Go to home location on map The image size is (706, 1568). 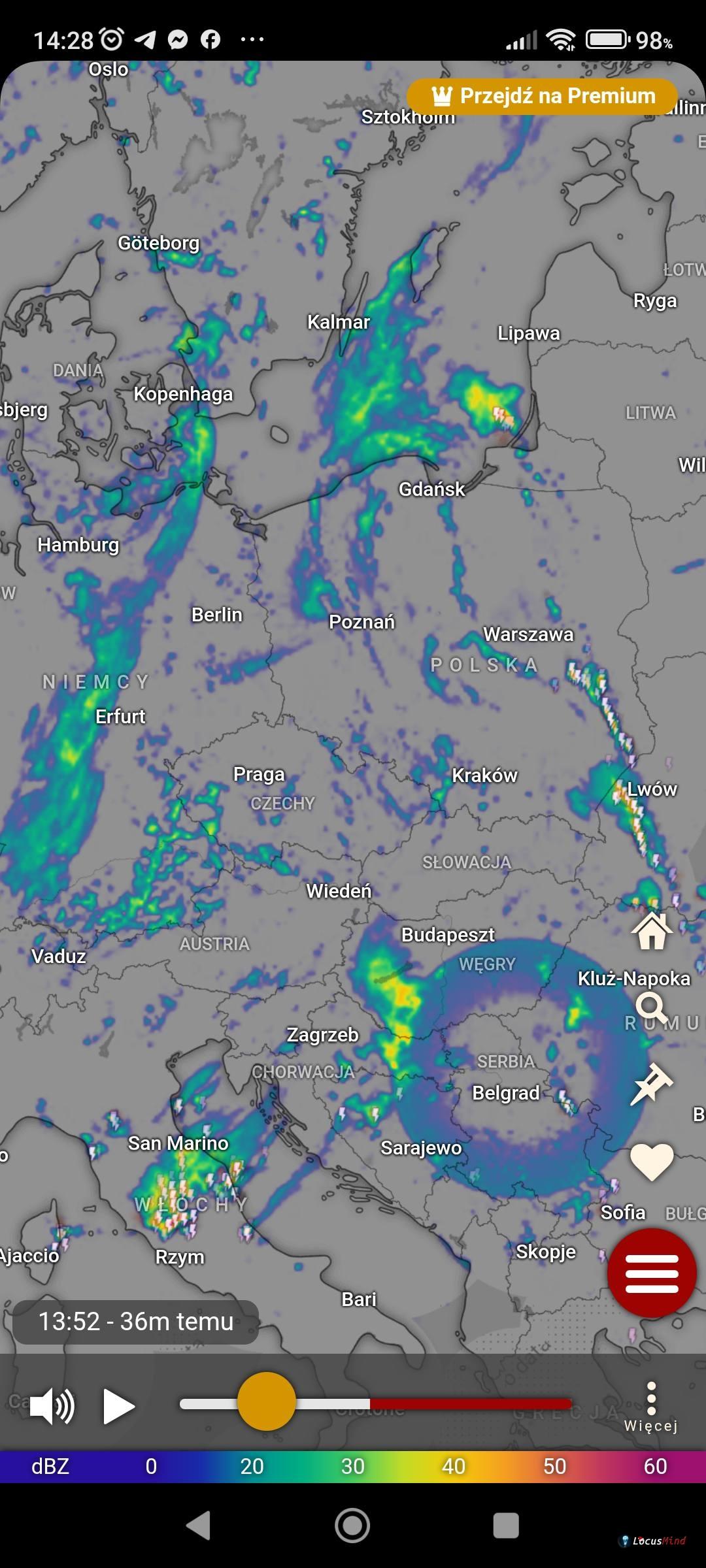651,930
